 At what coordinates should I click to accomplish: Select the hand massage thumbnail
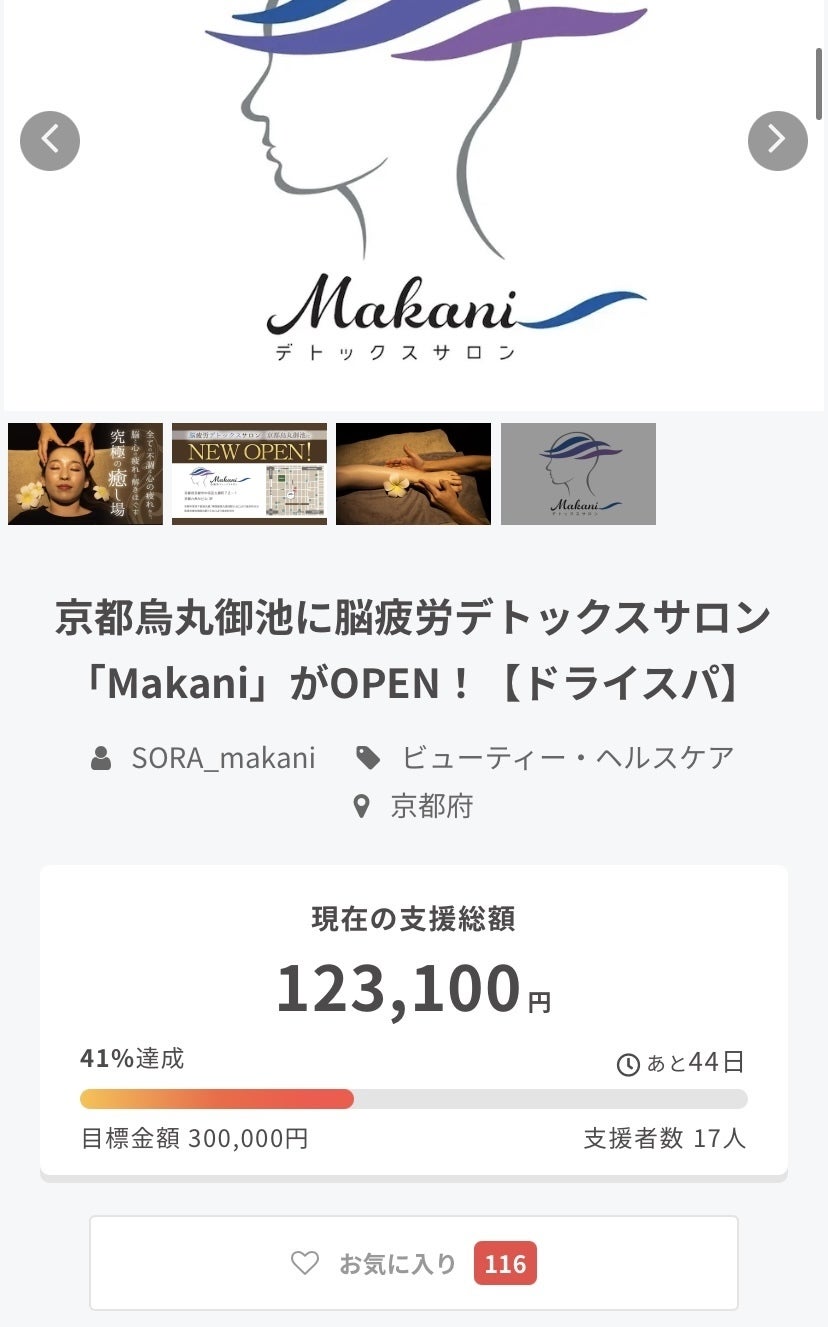coord(413,474)
